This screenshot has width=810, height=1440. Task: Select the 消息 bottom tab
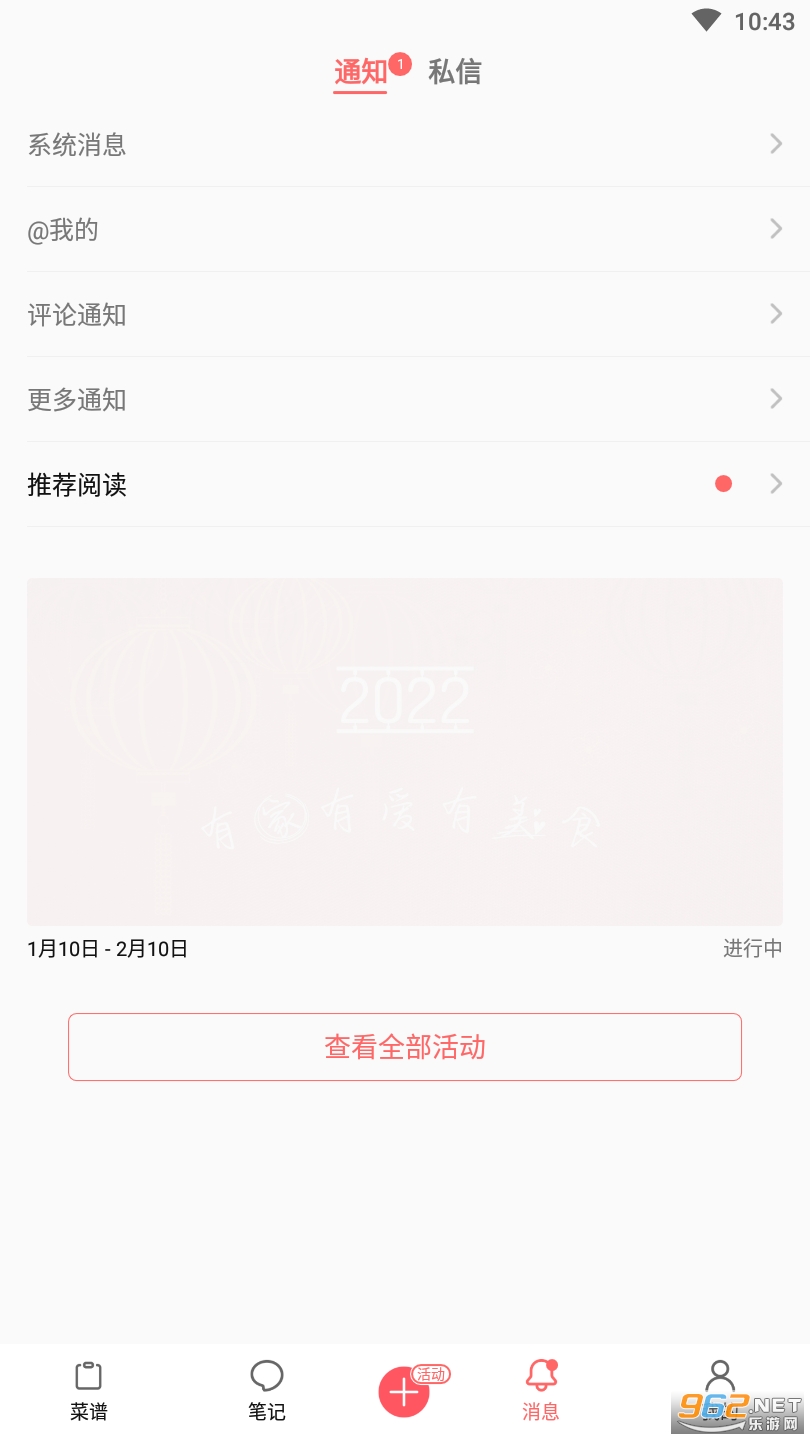[541, 1390]
